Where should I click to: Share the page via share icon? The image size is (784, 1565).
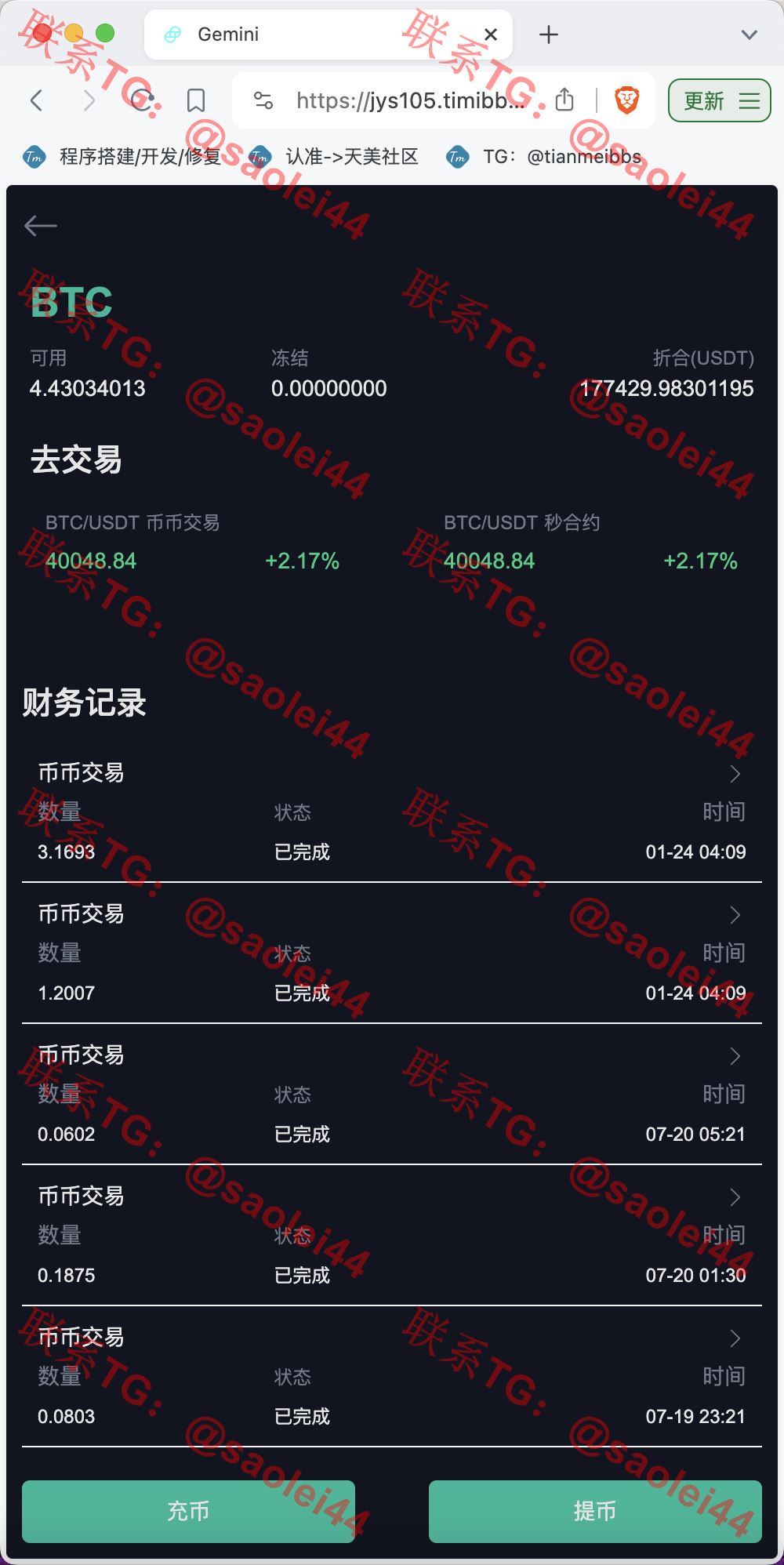click(x=564, y=100)
